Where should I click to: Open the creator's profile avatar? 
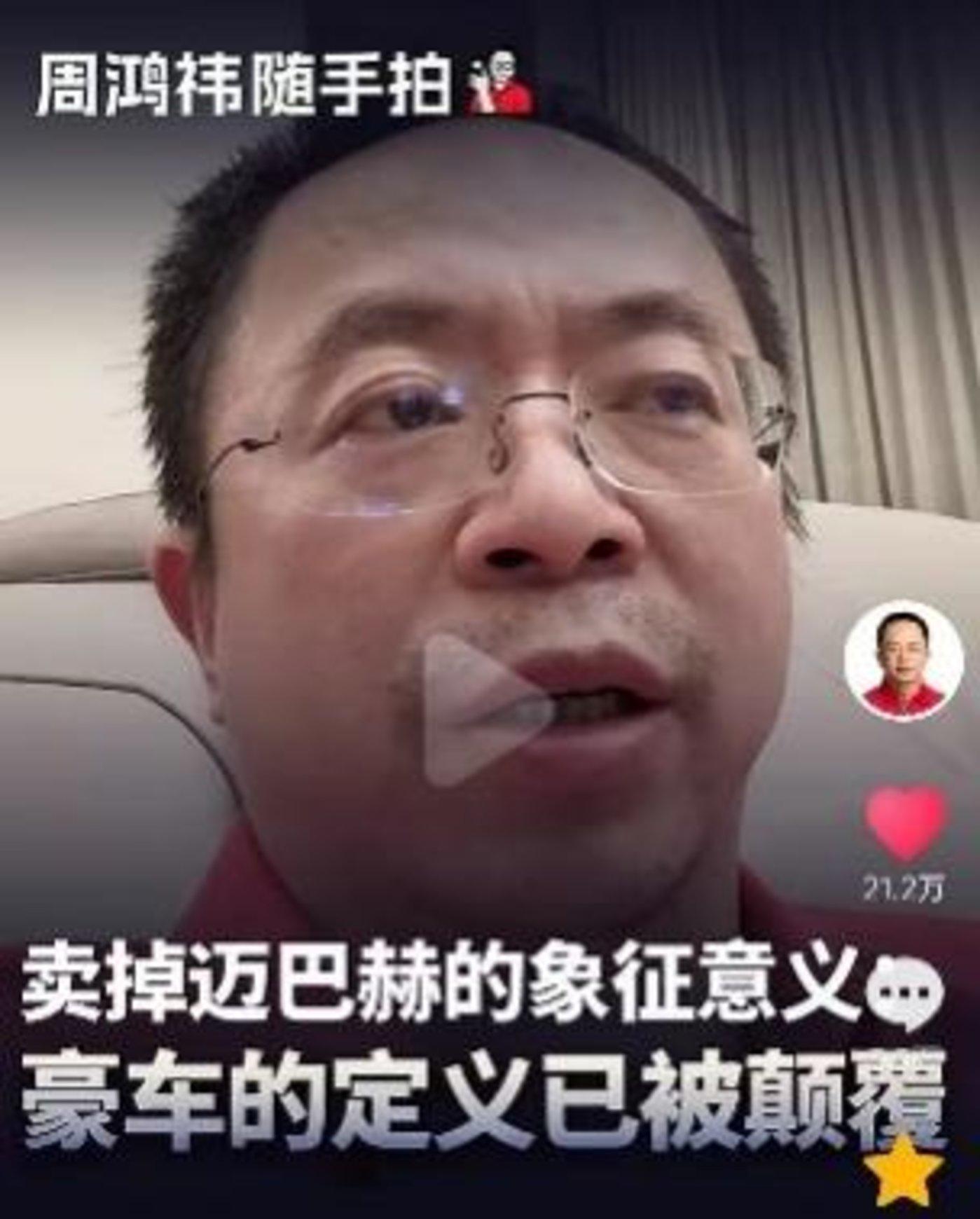(x=903, y=658)
